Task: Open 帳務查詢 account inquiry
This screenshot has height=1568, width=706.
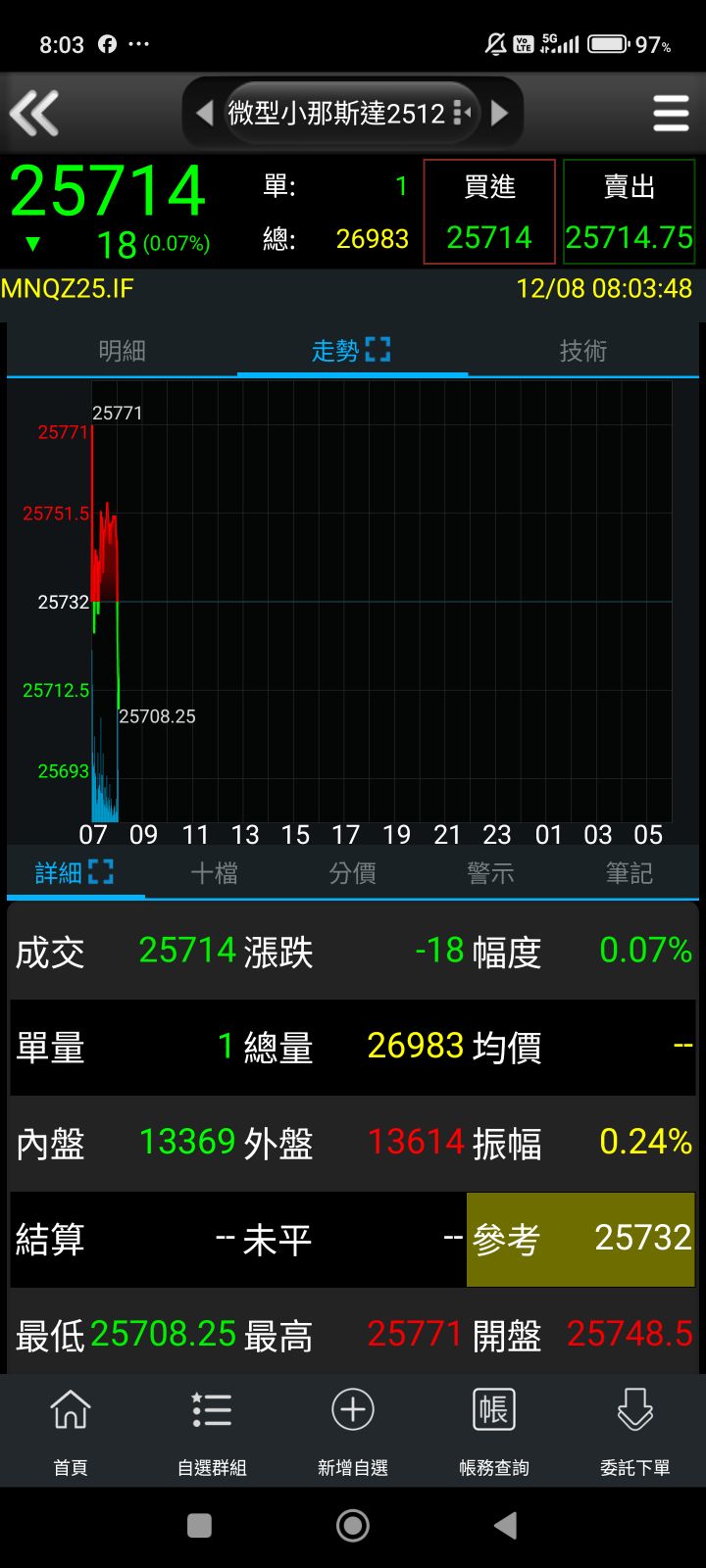Action: point(494,1431)
